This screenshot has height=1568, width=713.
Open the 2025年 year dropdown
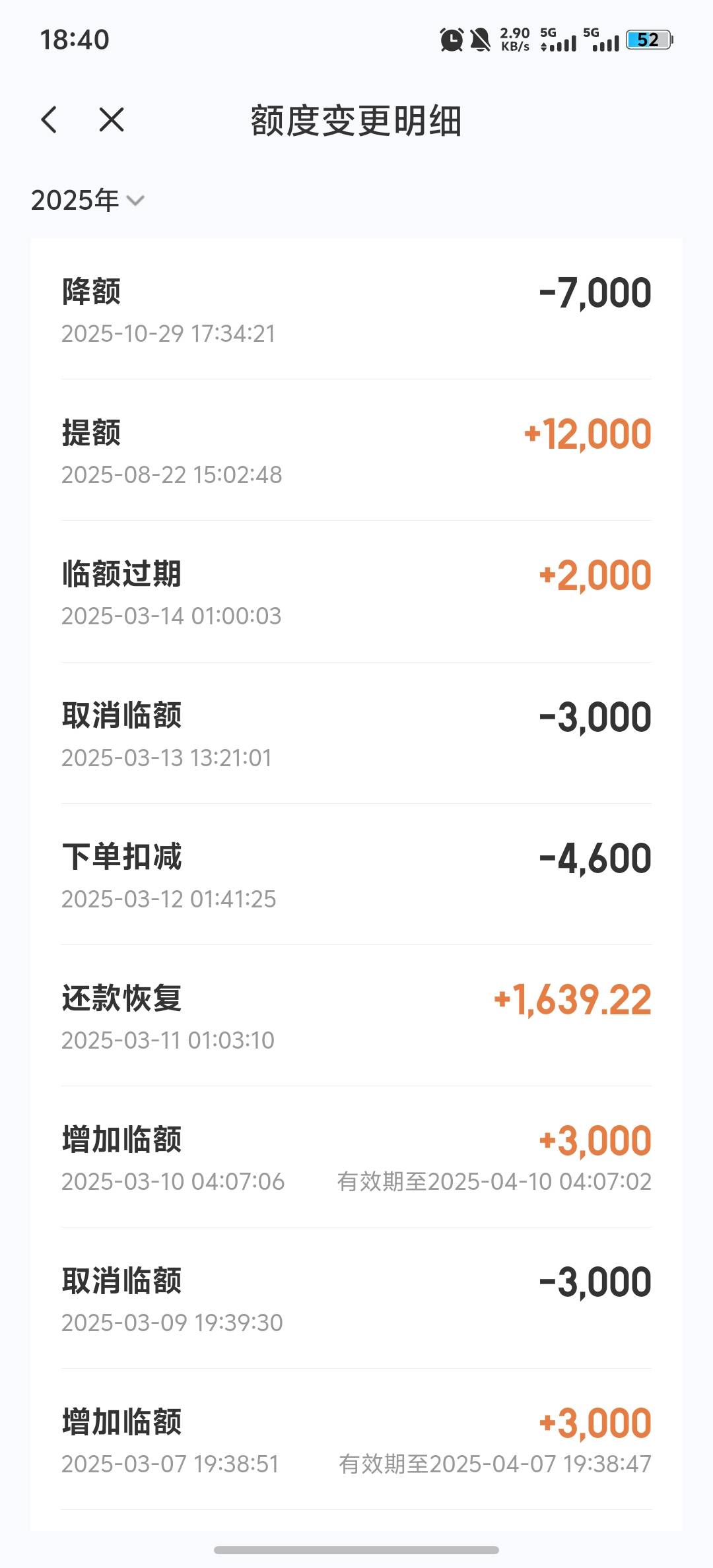click(x=88, y=200)
